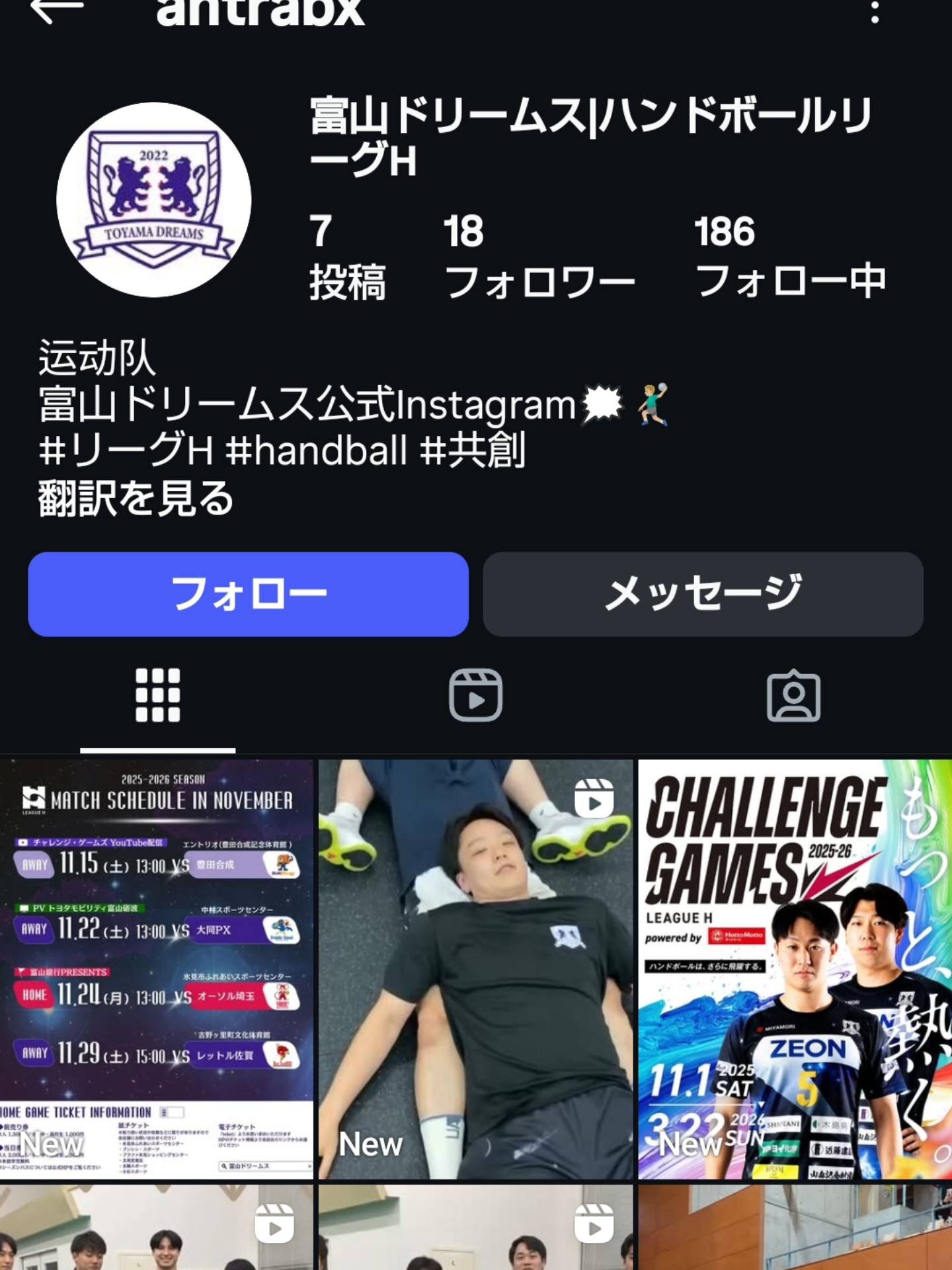The width and height of the screenshot is (952, 1270).
Task: Open the #共創 hashtag link
Action: pyautogui.click(x=473, y=451)
